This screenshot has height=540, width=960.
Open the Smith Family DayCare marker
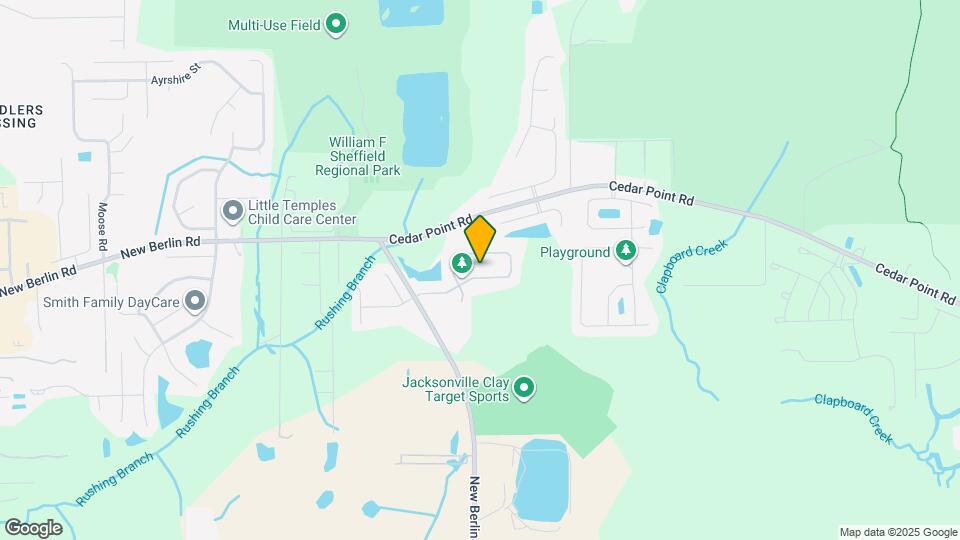pyautogui.click(x=195, y=300)
